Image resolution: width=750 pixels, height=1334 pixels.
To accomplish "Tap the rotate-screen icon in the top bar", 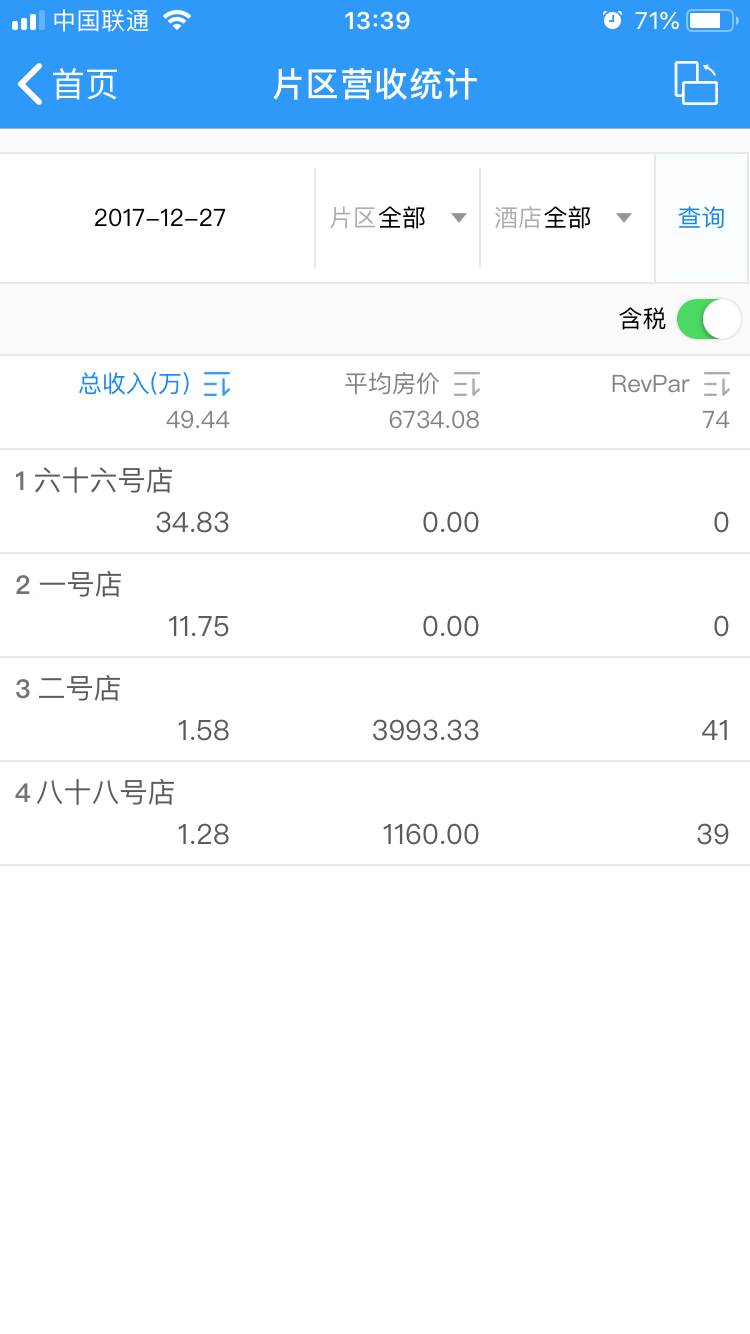I will click(697, 83).
